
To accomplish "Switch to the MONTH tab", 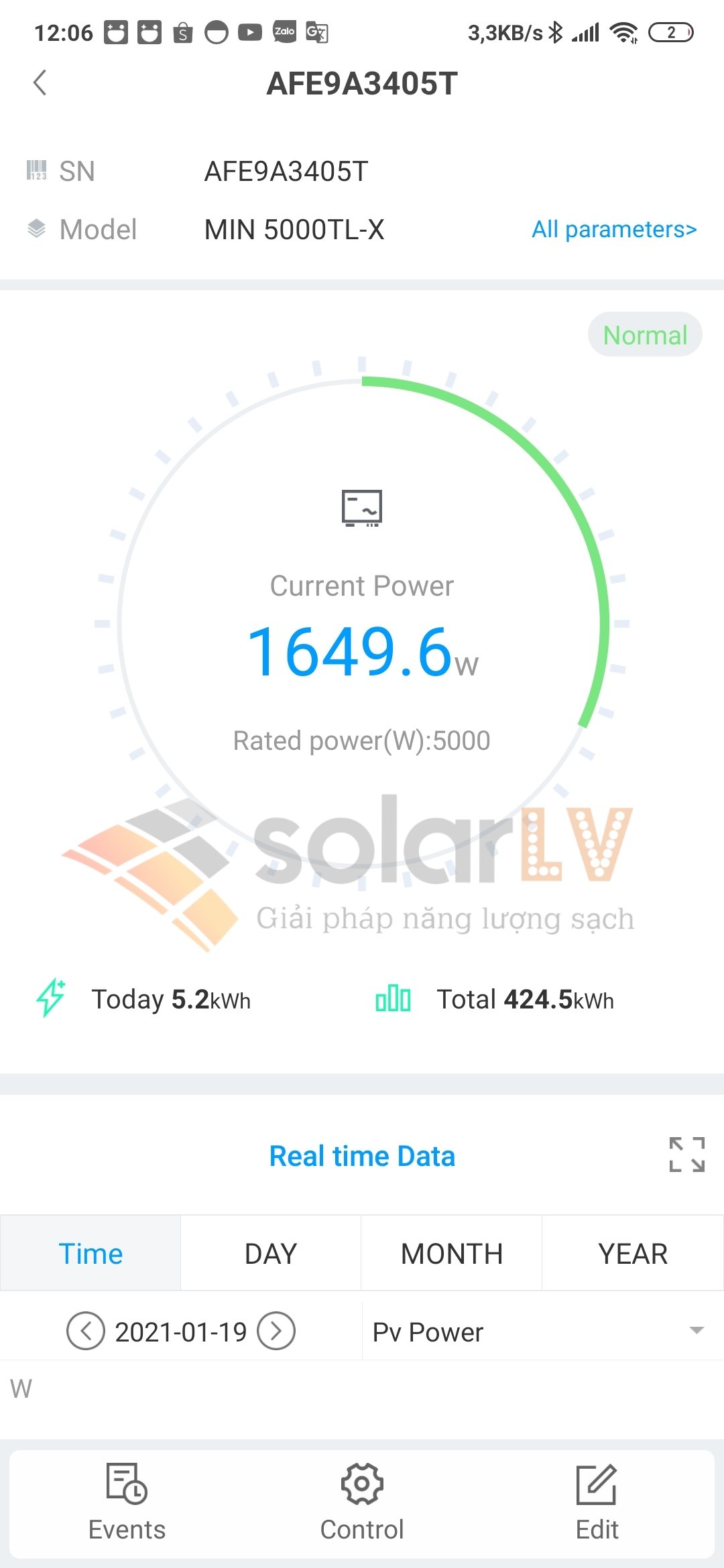I will [452, 1253].
